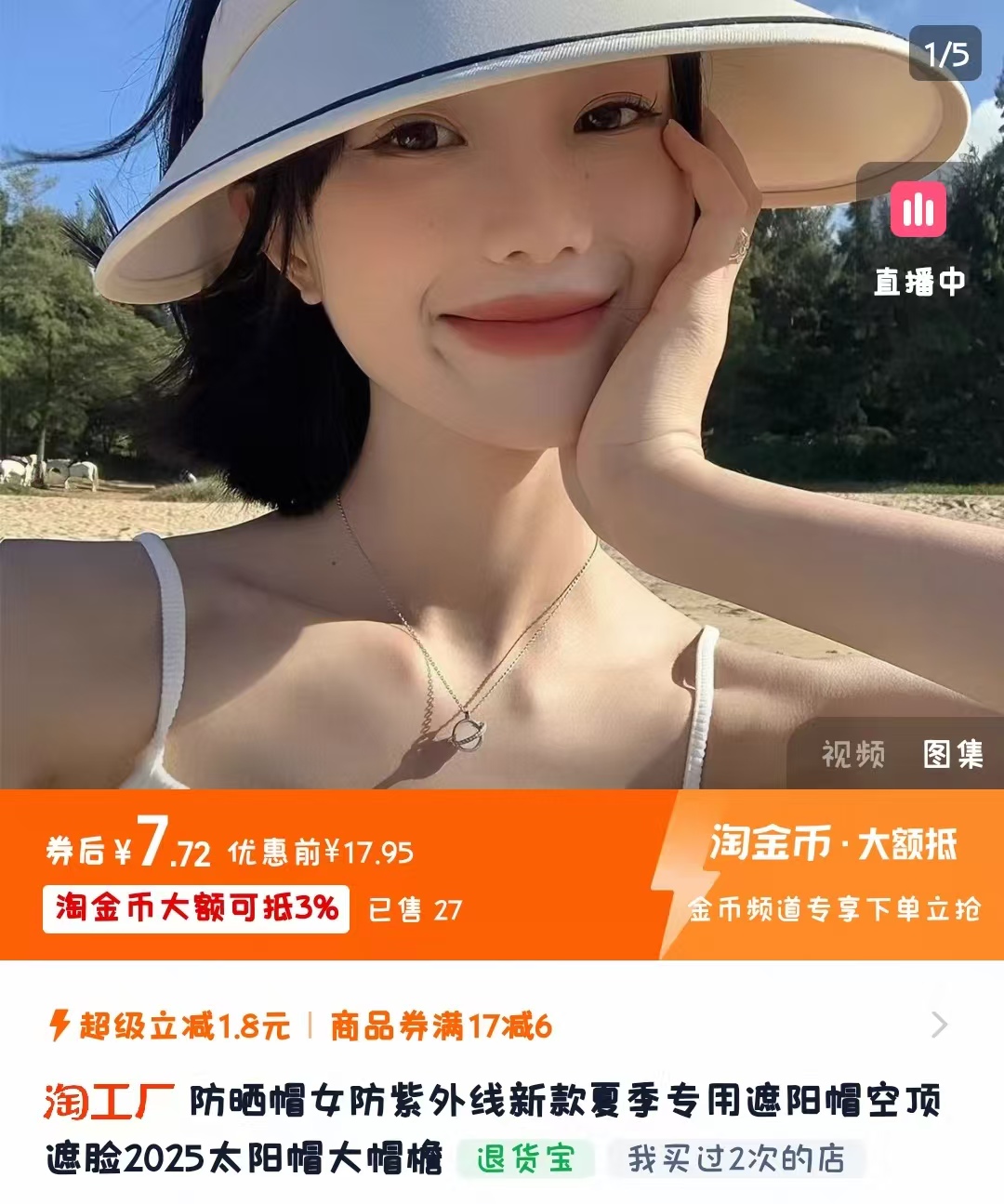1004x1204 pixels.
Task: Switch to the 视频 tab
Action: coord(852,754)
